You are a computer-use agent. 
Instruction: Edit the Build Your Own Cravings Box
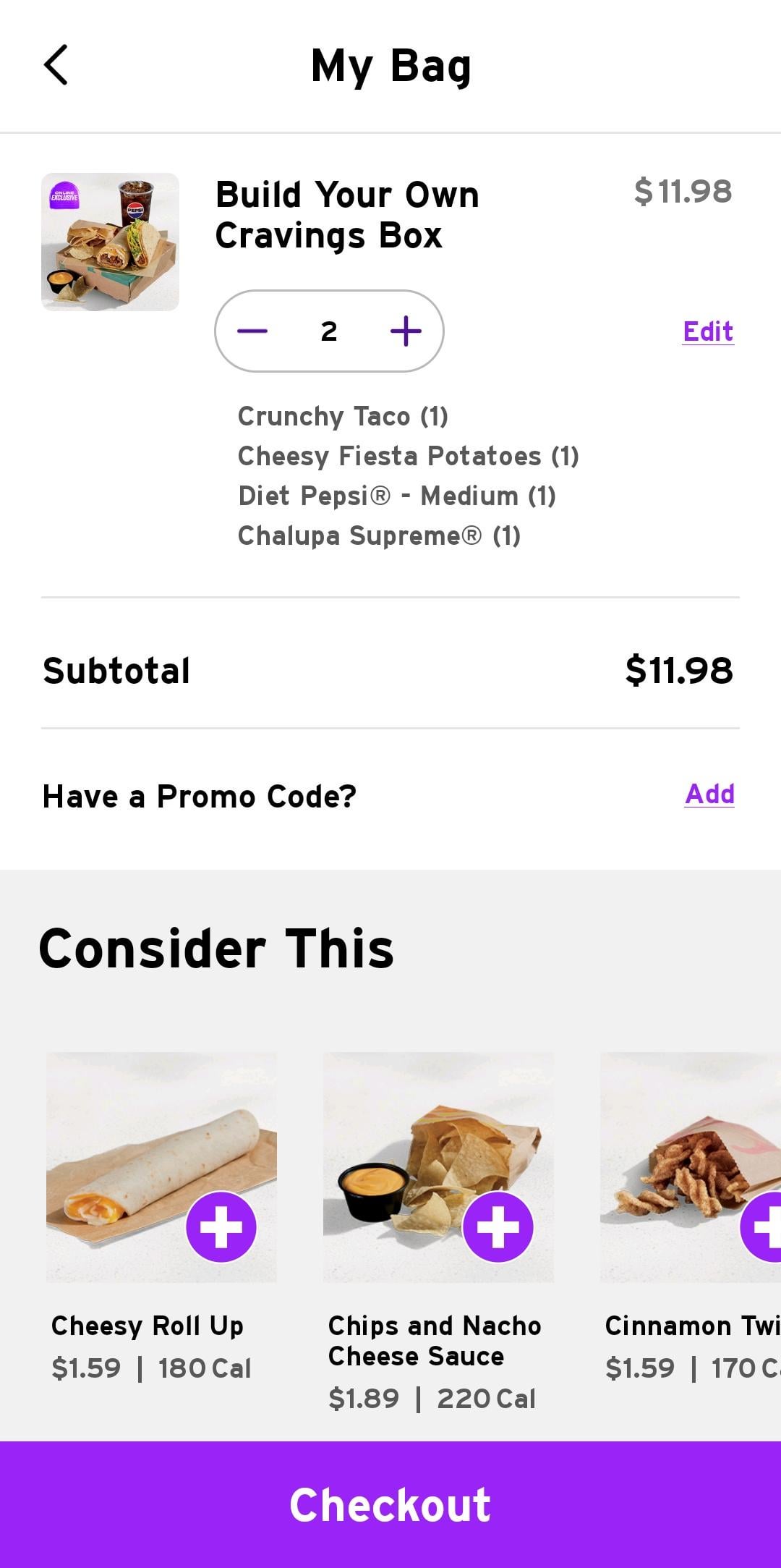tap(707, 331)
